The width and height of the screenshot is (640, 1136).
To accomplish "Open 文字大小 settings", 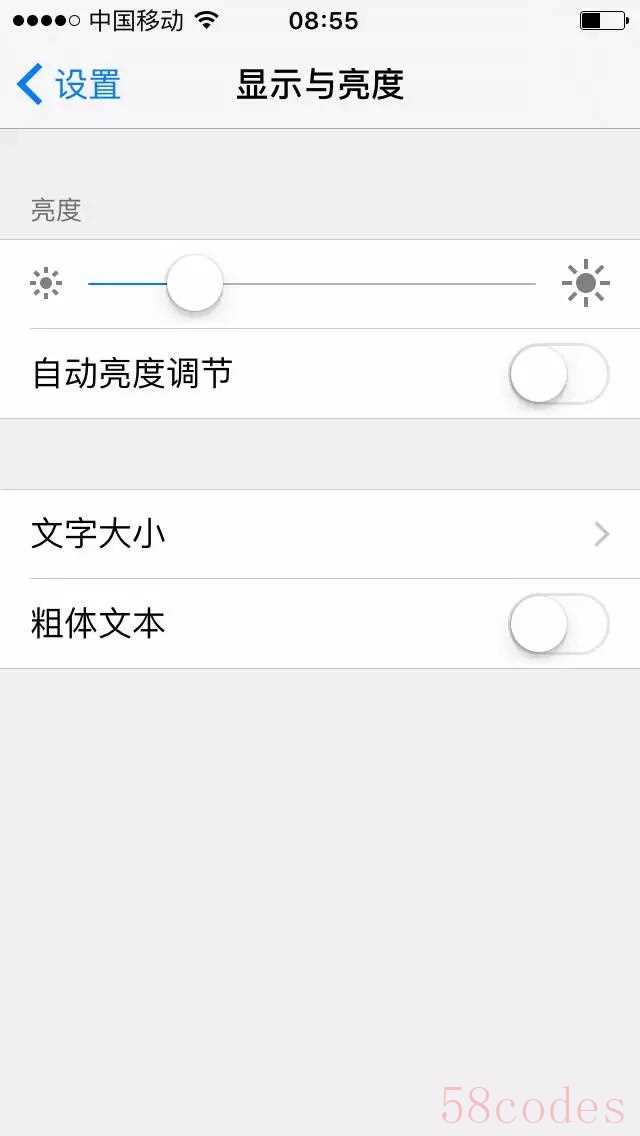I will (x=320, y=535).
